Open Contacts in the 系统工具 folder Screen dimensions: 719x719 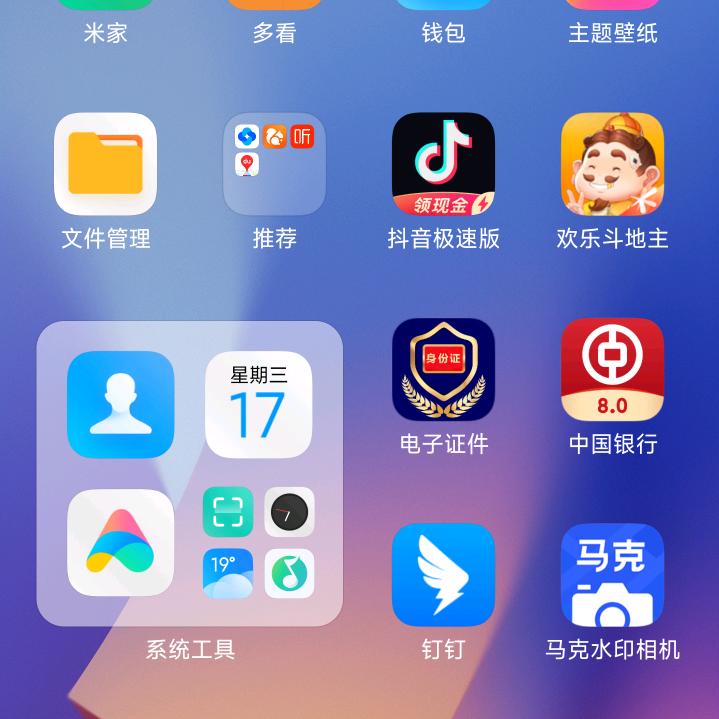[120, 405]
